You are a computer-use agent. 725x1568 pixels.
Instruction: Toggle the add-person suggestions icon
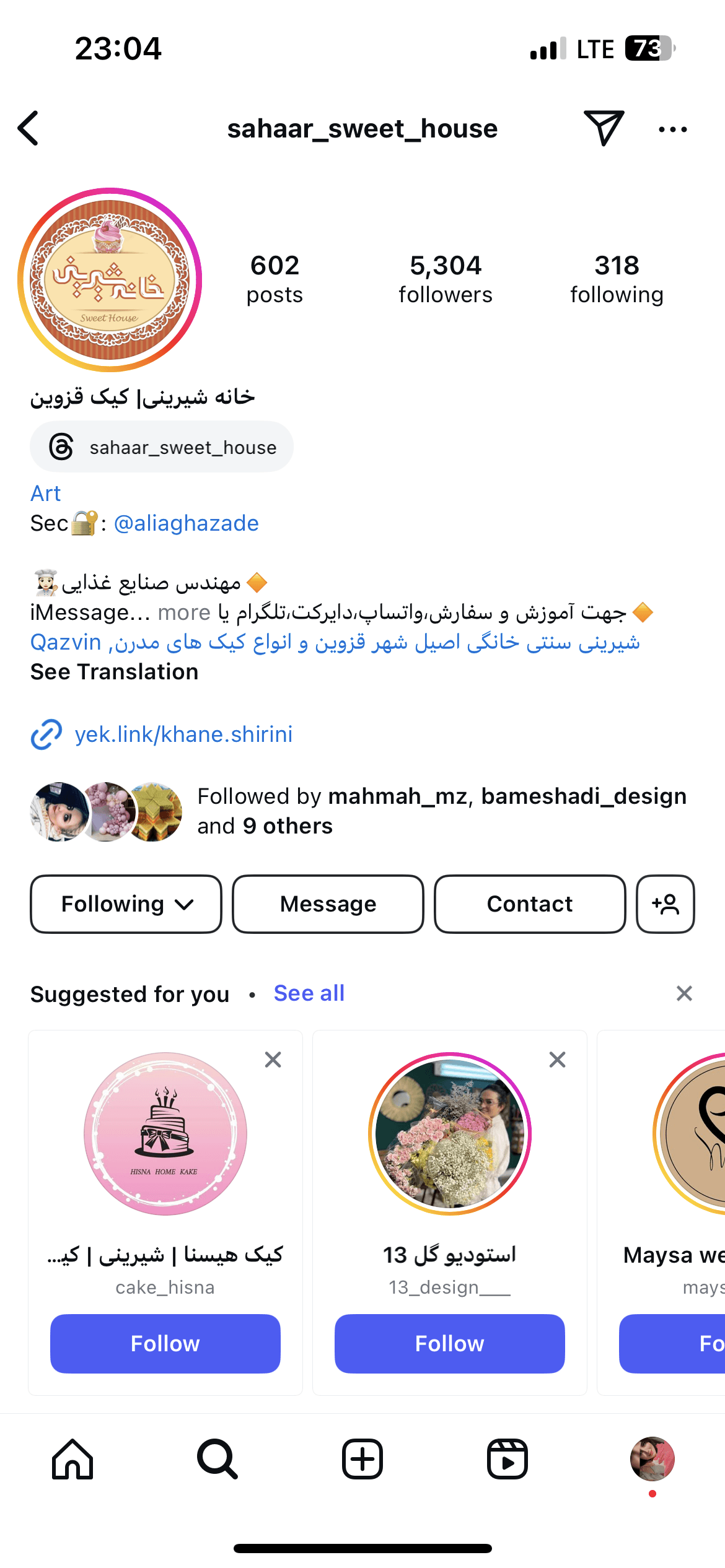click(x=666, y=904)
